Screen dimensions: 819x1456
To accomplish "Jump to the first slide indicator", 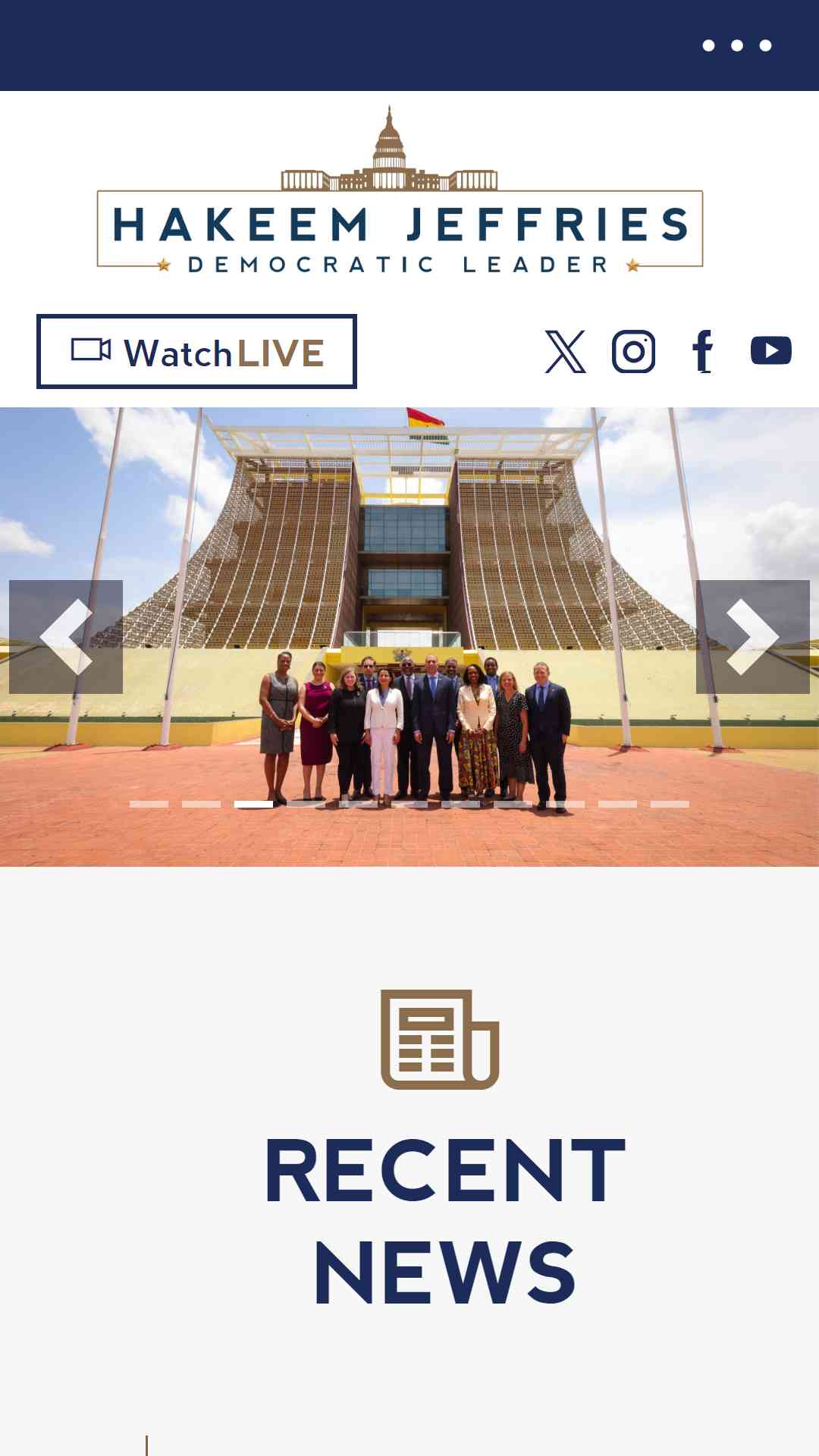I will (149, 804).
